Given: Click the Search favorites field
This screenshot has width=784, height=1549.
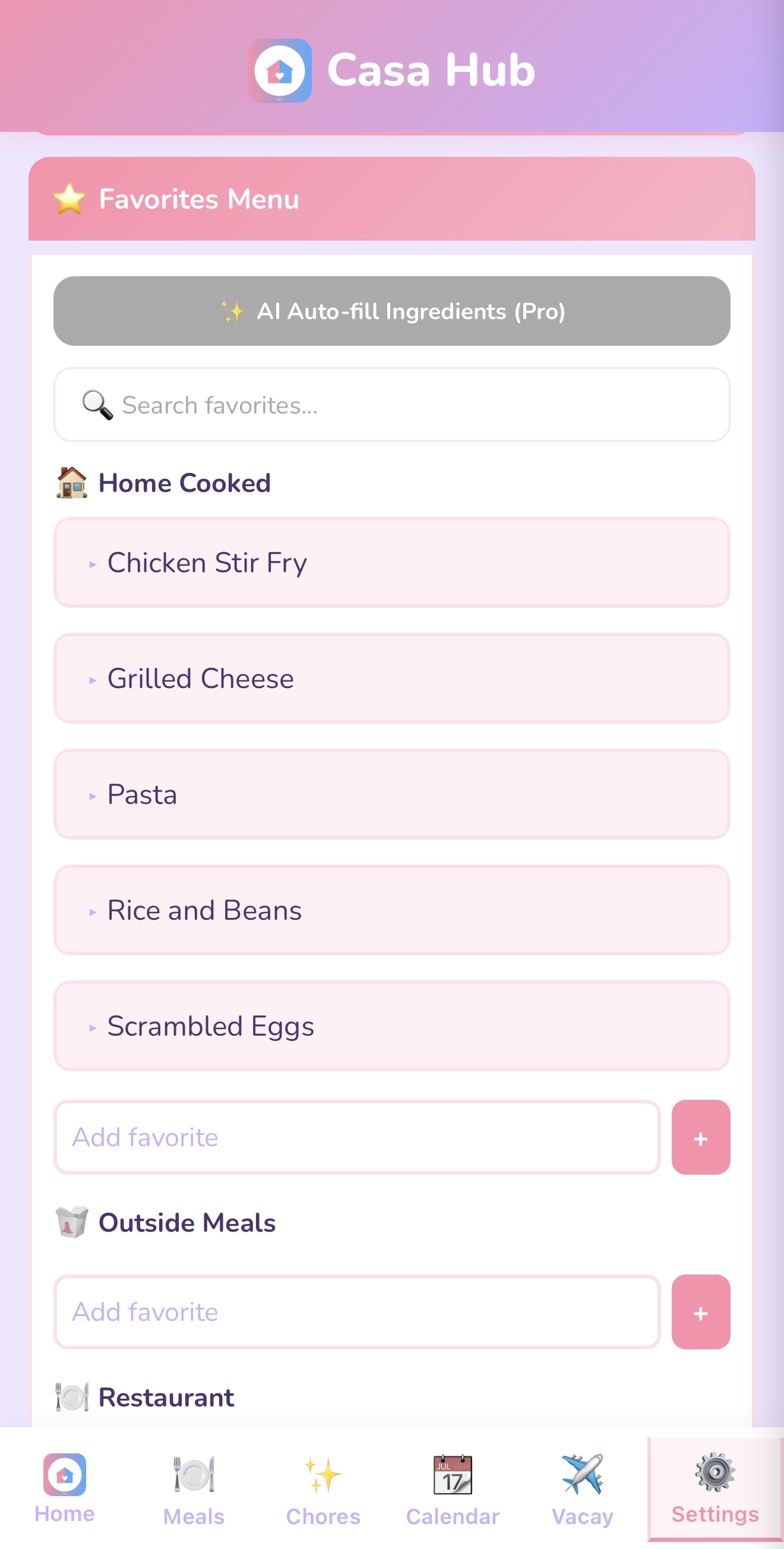Looking at the screenshot, I should click(x=392, y=403).
